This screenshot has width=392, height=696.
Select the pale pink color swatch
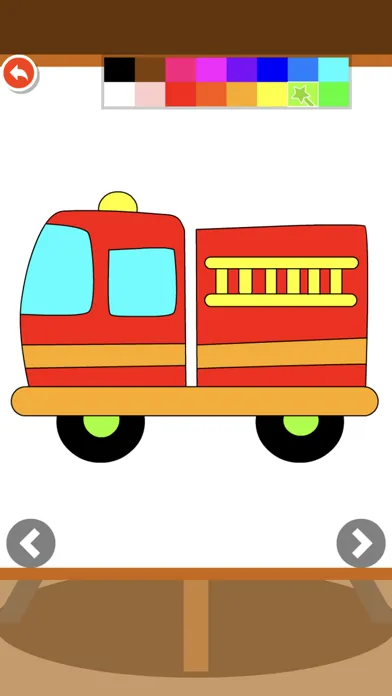150,94
